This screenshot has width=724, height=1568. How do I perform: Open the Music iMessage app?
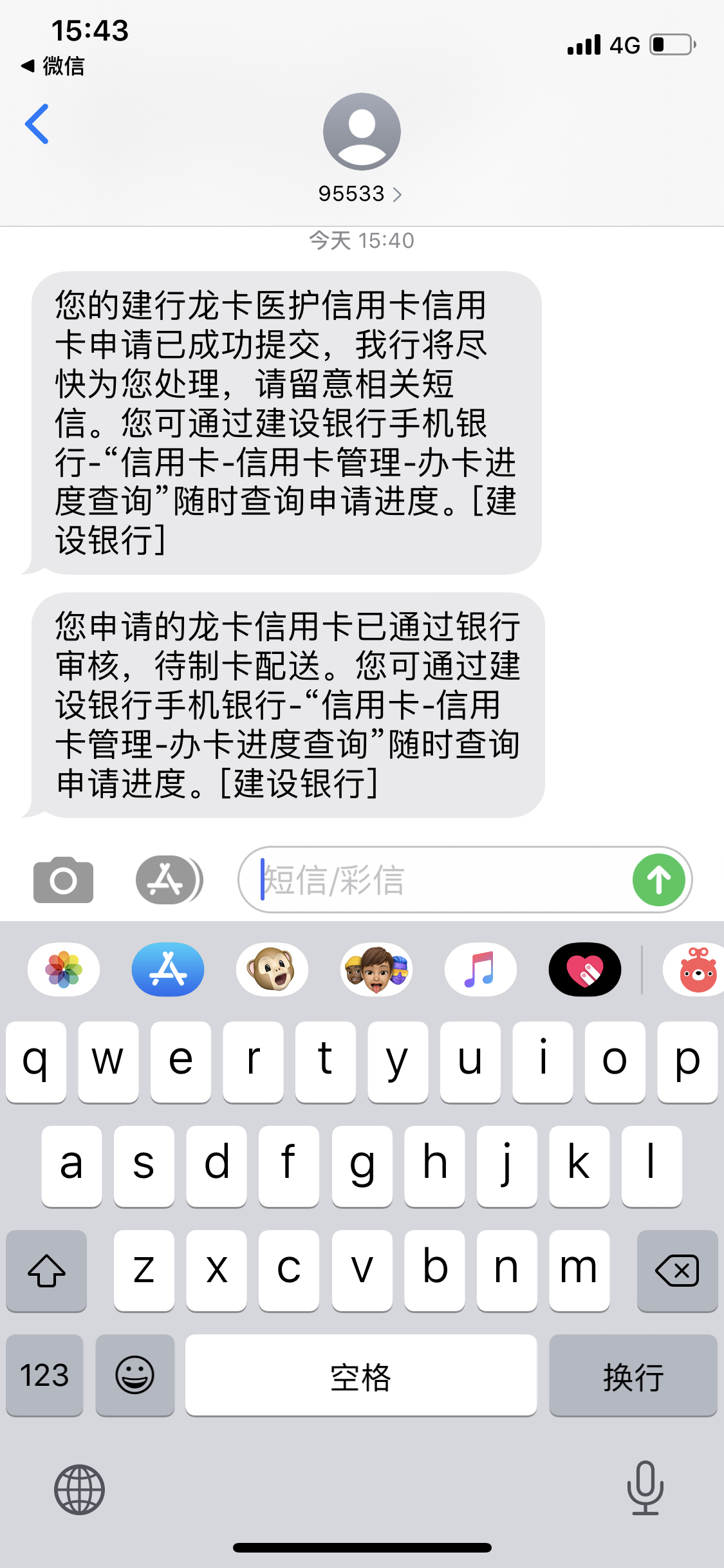pyautogui.click(x=481, y=969)
